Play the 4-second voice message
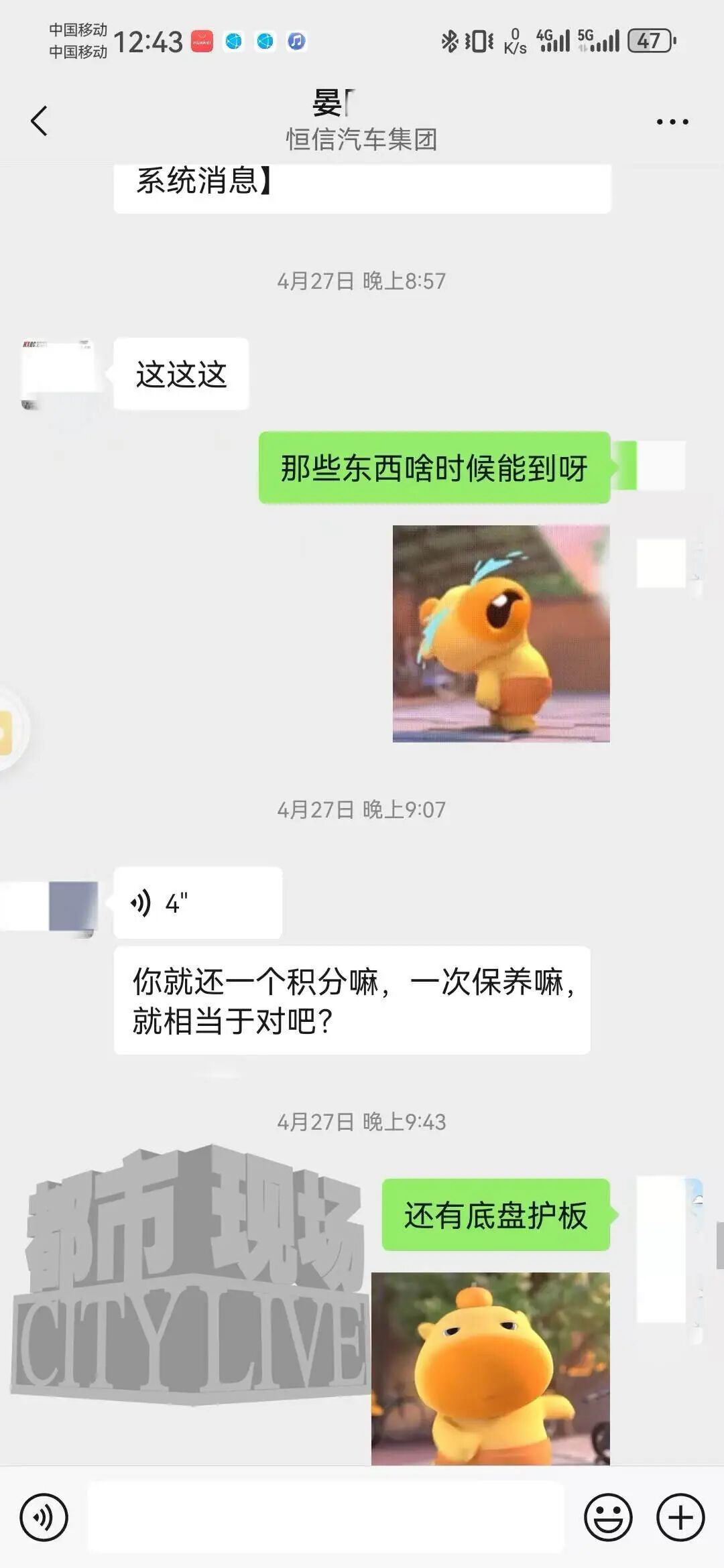Image resolution: width=724 pixels, height=1568 pixels. tap(198, 903)
